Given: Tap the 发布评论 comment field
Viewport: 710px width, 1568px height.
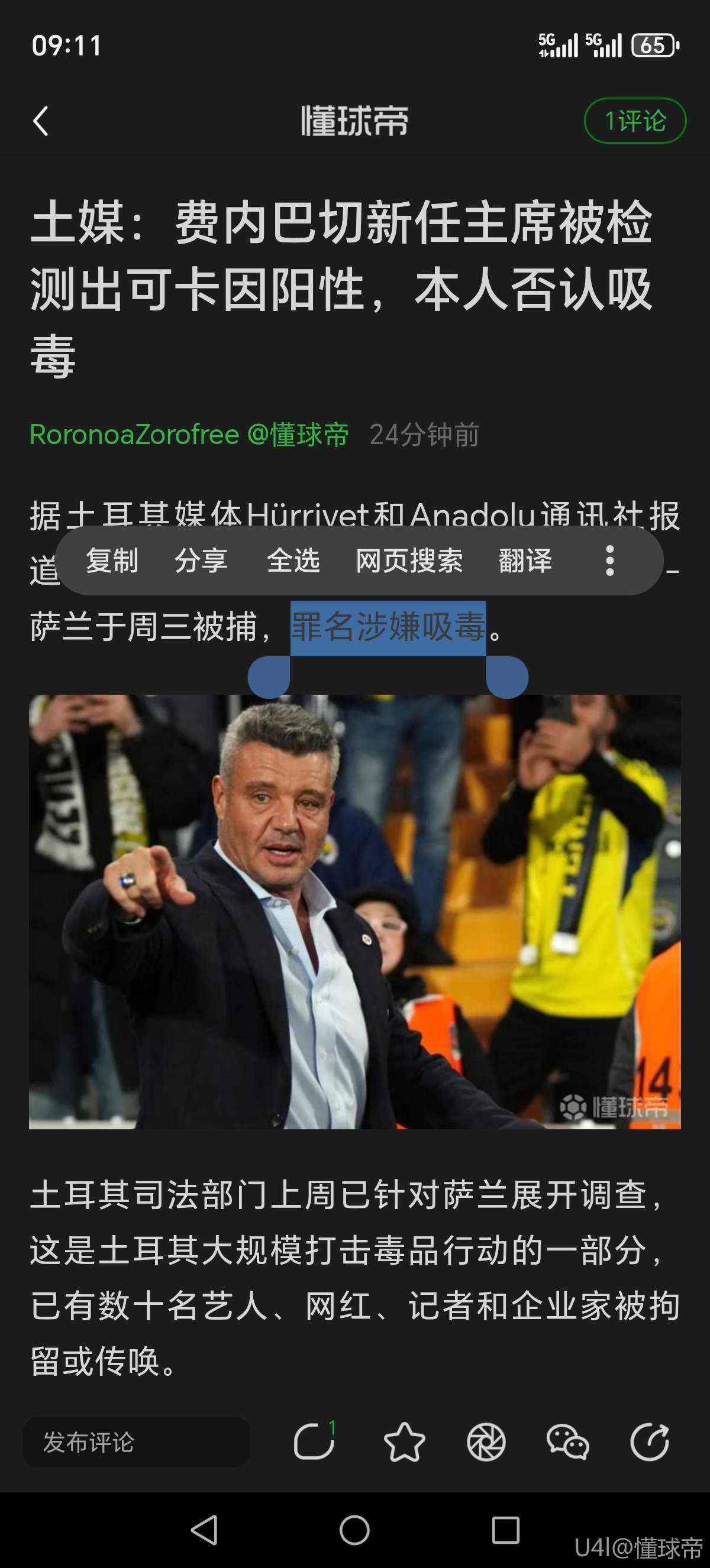Looking at the screenshot, I should click(137, 1442).
